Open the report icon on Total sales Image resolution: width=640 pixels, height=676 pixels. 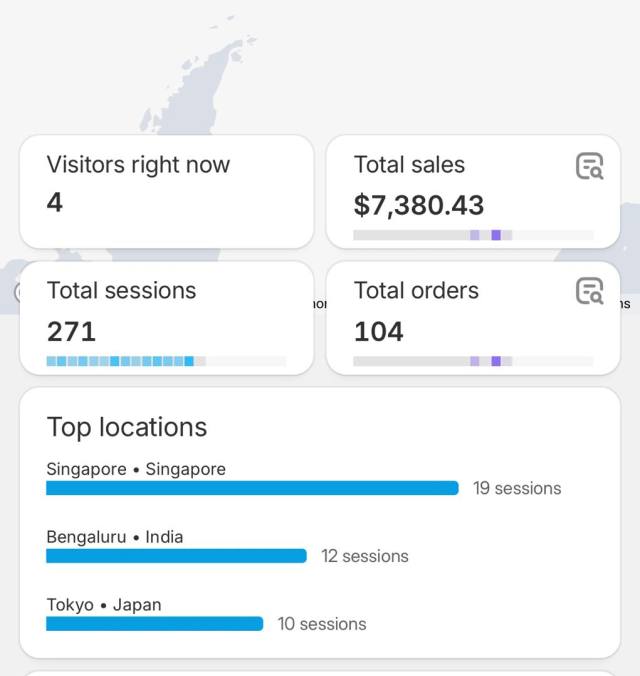590,166
